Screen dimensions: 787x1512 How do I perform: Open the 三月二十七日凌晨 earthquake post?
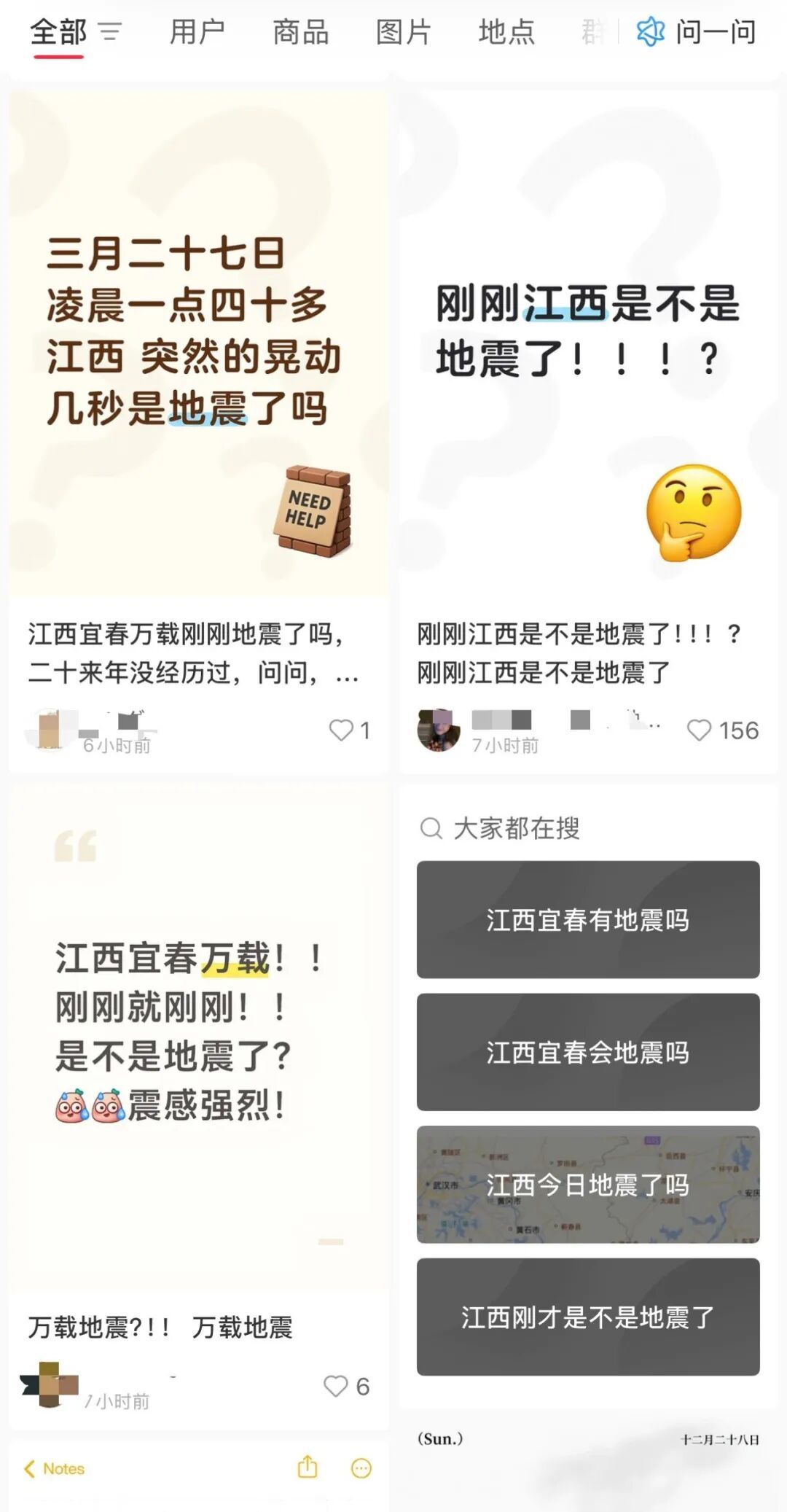(198, 343)
